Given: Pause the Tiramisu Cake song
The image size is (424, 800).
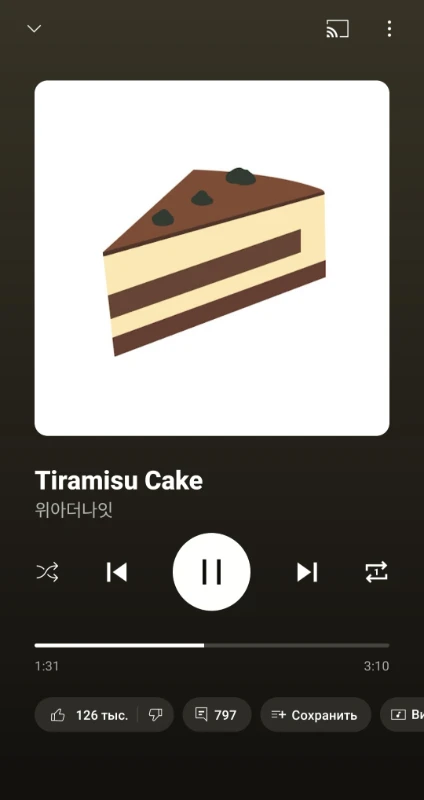Looking at the screenshot, I should pos(211,571).
